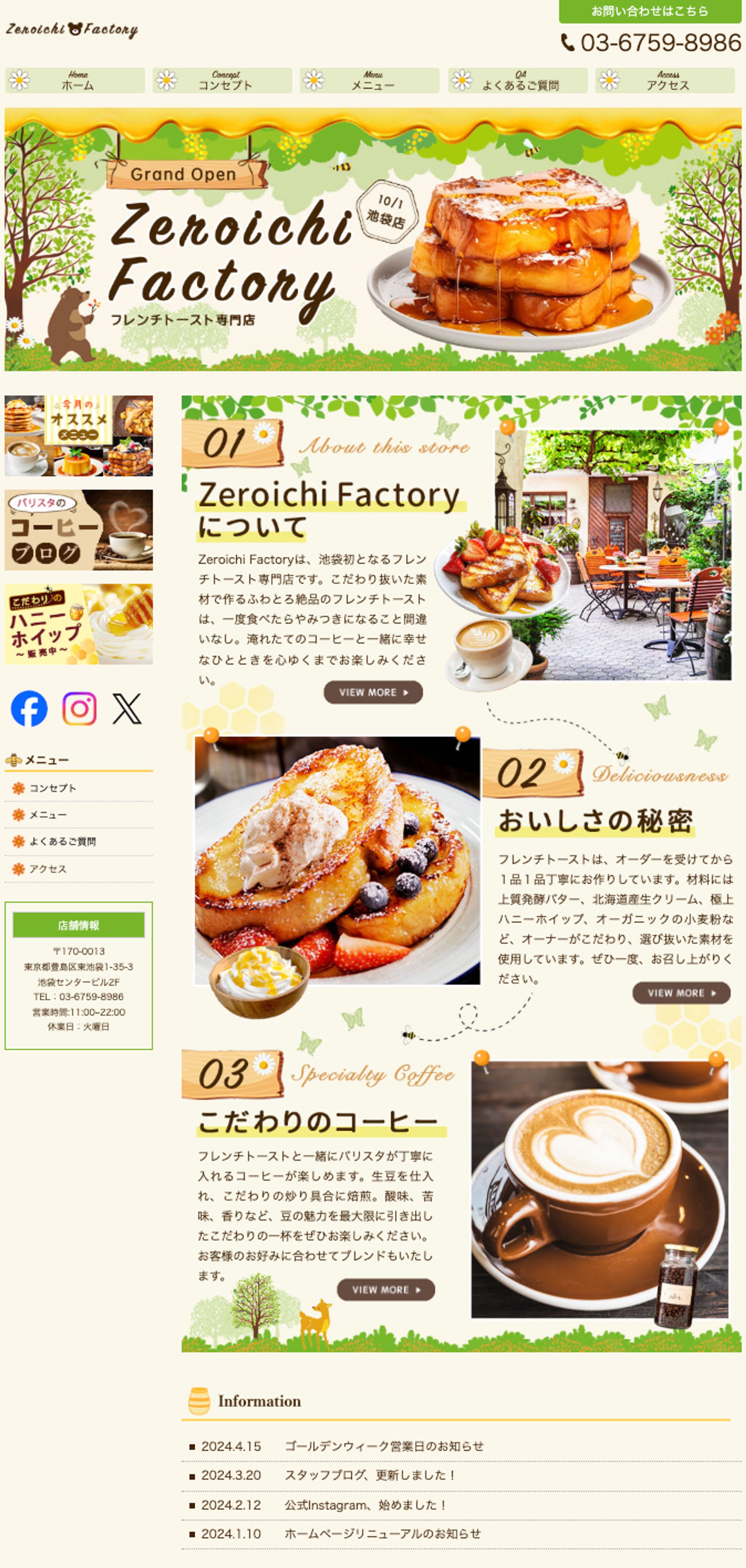Image resolution: width=746 pixels, height=1568 pixels.
Task: Tap VIEW MORE under おいしさの秘密
Action: [x=681, y=993]
